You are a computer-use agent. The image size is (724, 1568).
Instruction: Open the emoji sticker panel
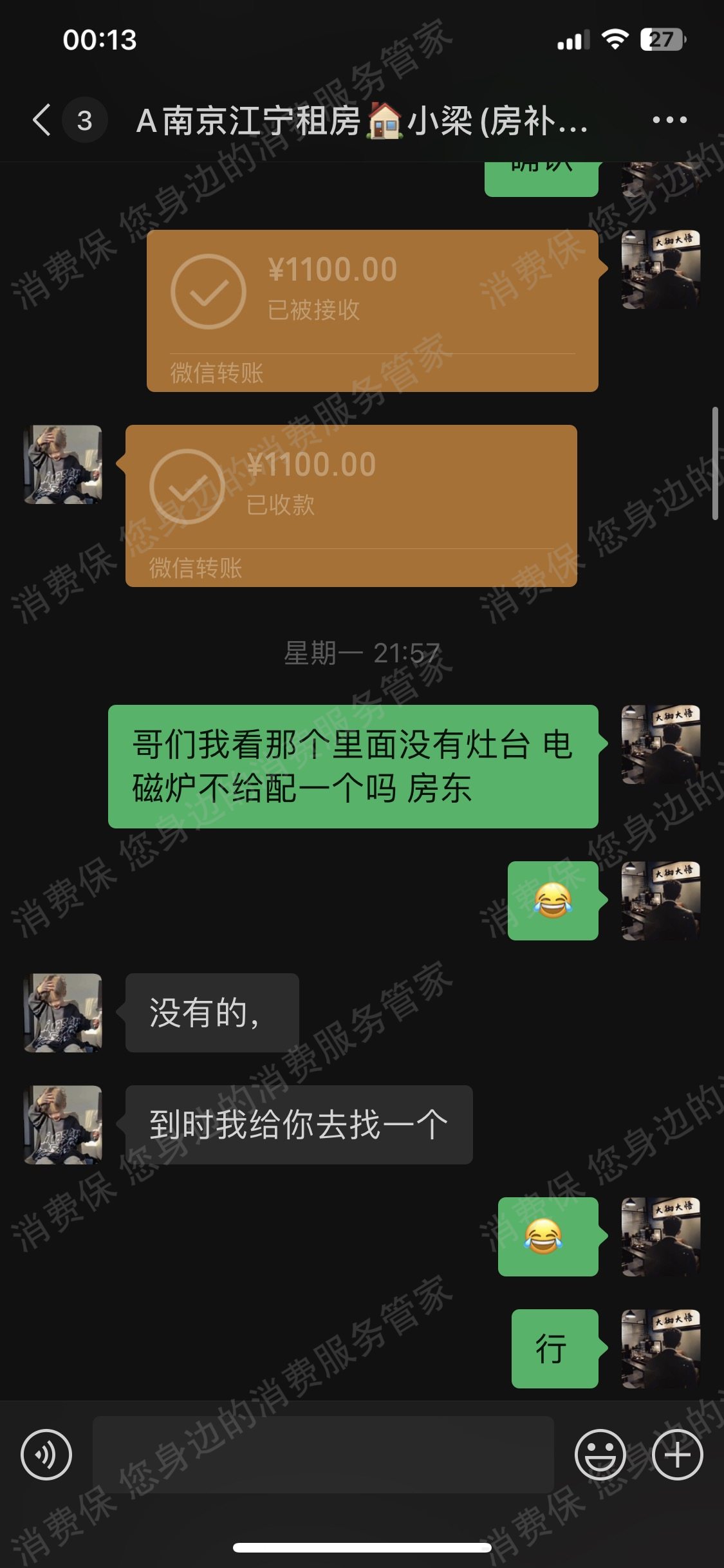[600, 1455]
